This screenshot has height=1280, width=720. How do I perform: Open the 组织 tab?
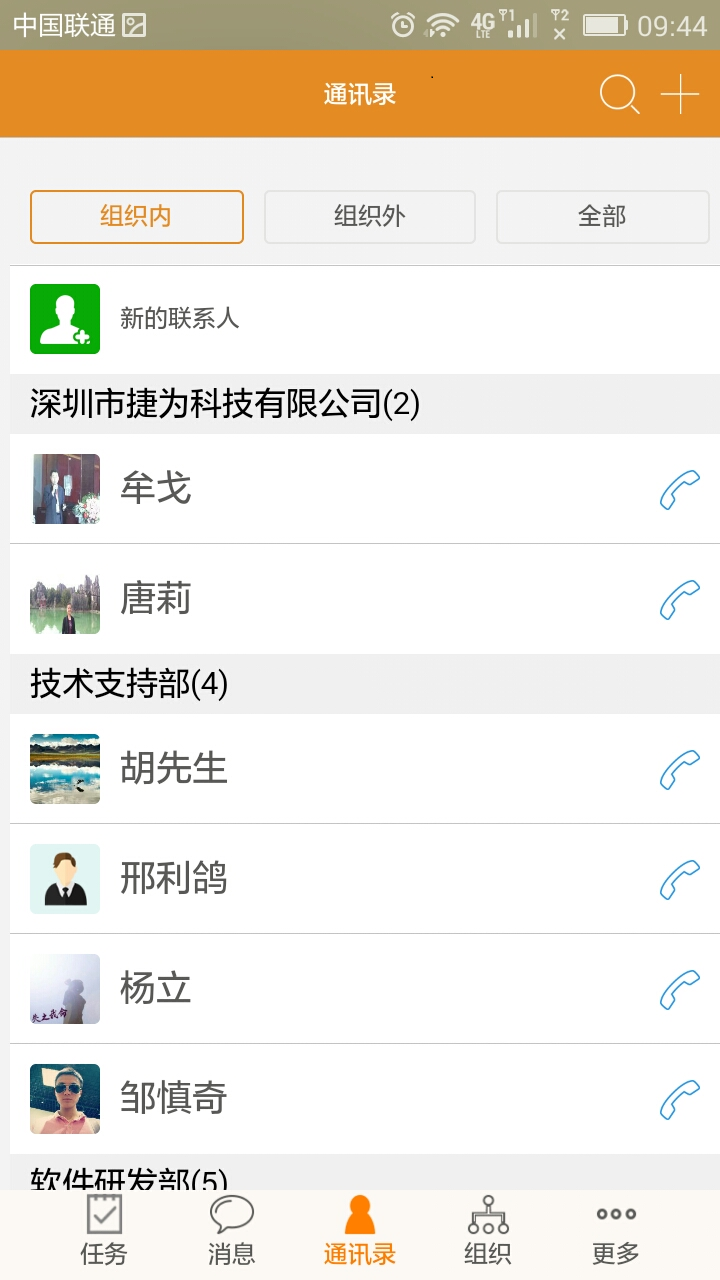pos(488,1232)
